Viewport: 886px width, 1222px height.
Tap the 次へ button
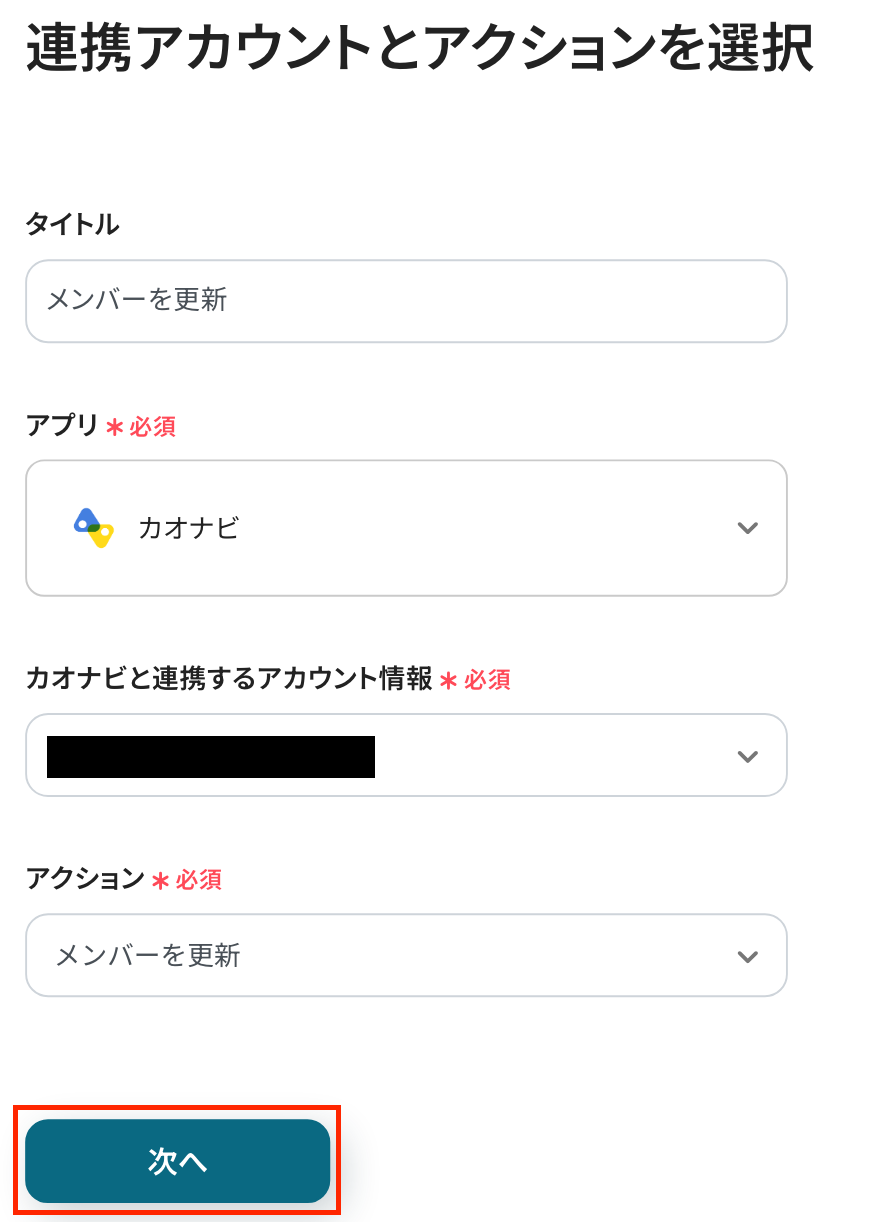pyautogui.click(x=177, y=1160)
